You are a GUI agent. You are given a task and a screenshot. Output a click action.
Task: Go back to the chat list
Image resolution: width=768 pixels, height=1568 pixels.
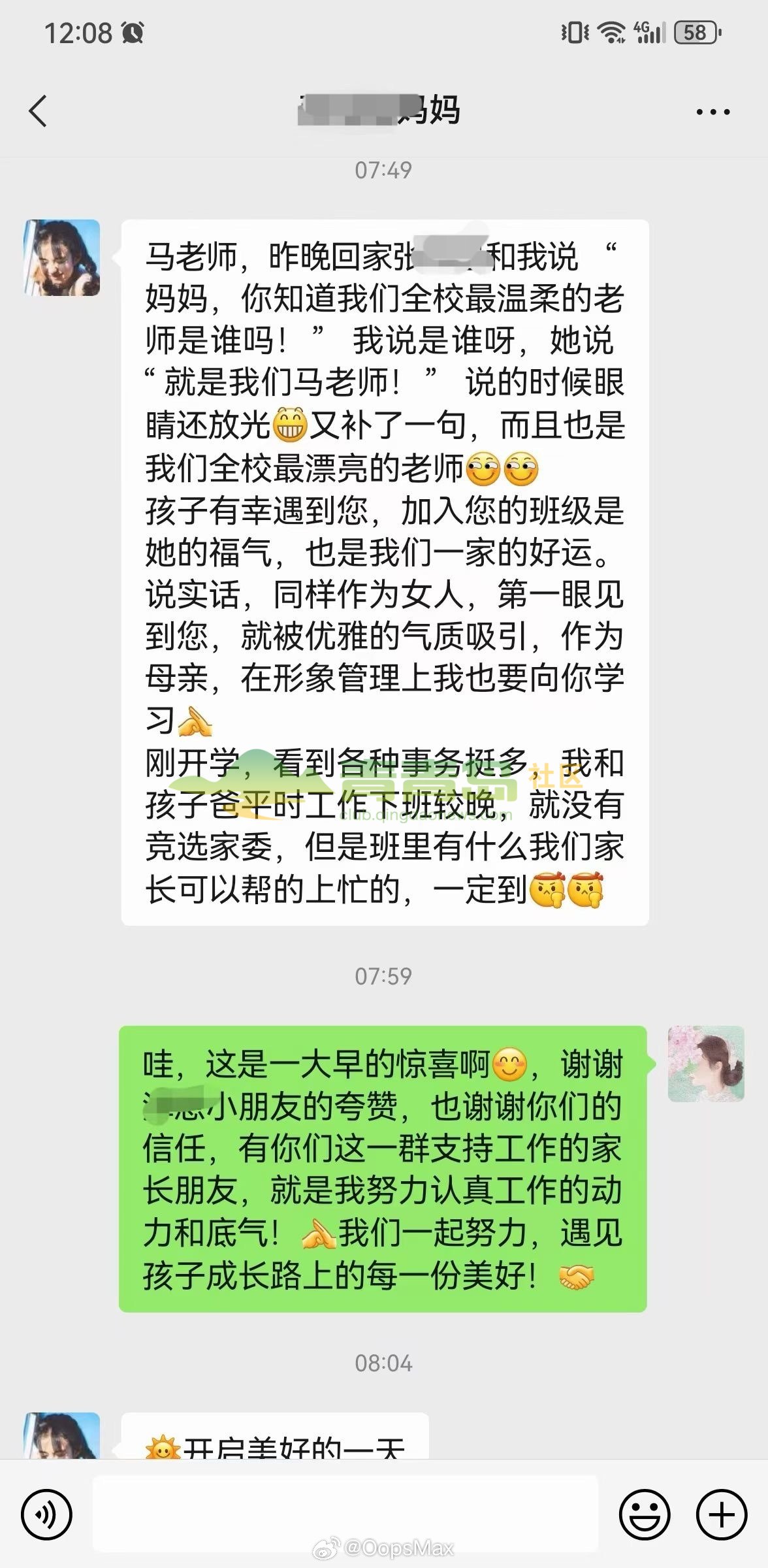point(38,111)
